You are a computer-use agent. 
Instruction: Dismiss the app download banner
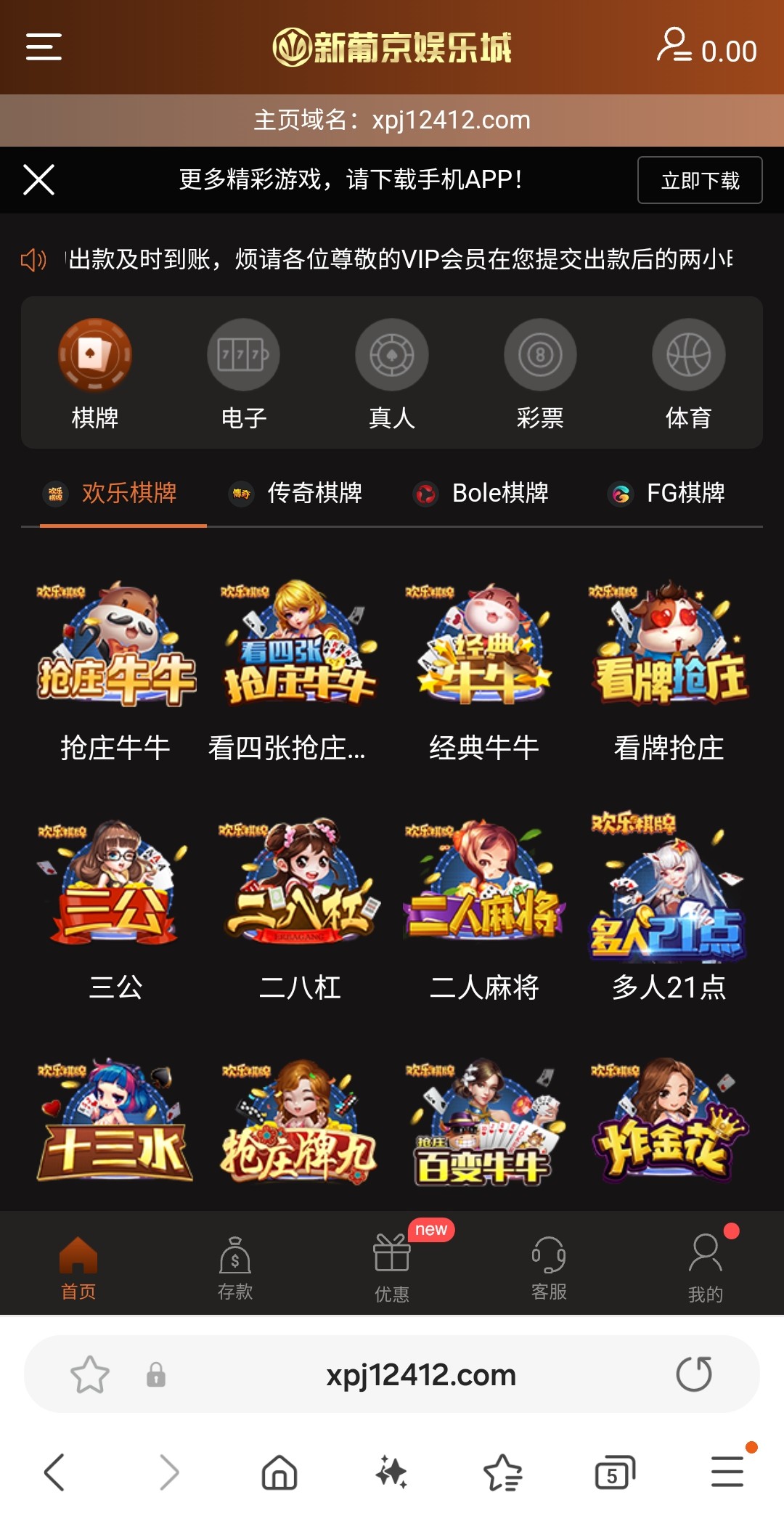pyautogui.click(x=38, y=179)
